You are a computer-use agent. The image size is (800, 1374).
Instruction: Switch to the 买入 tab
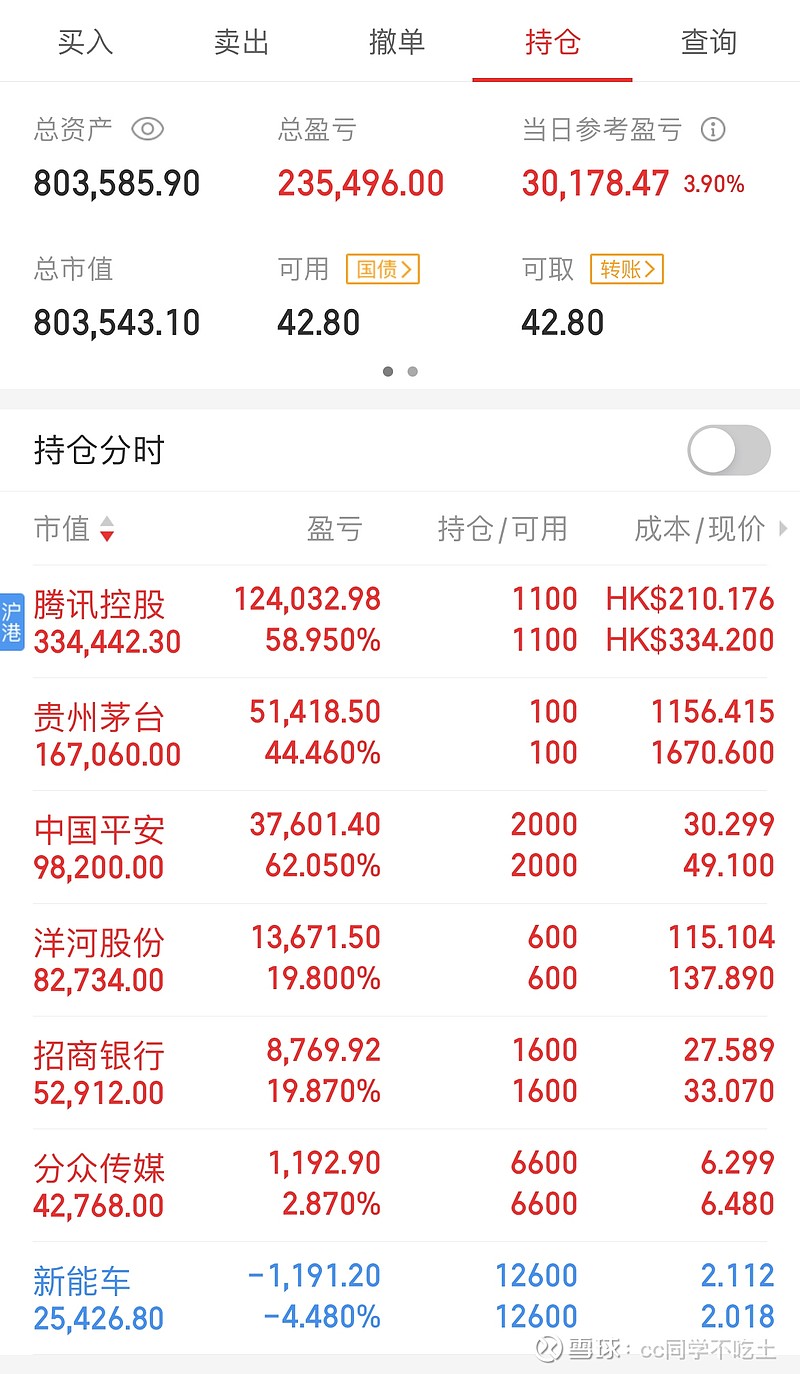tap(85, 42)
